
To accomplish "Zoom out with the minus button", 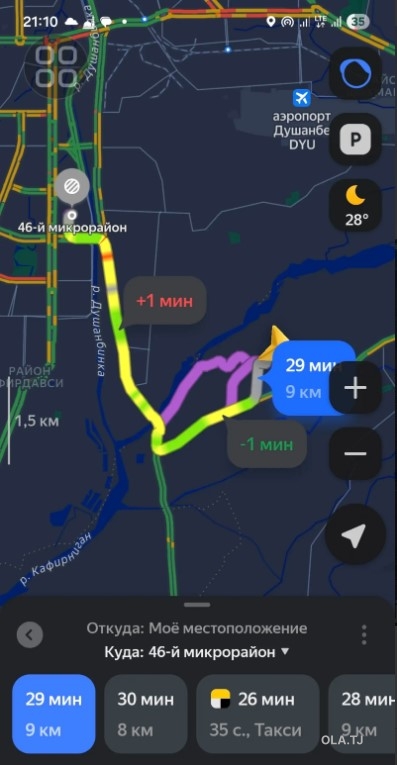I will (x=355, y=454).
